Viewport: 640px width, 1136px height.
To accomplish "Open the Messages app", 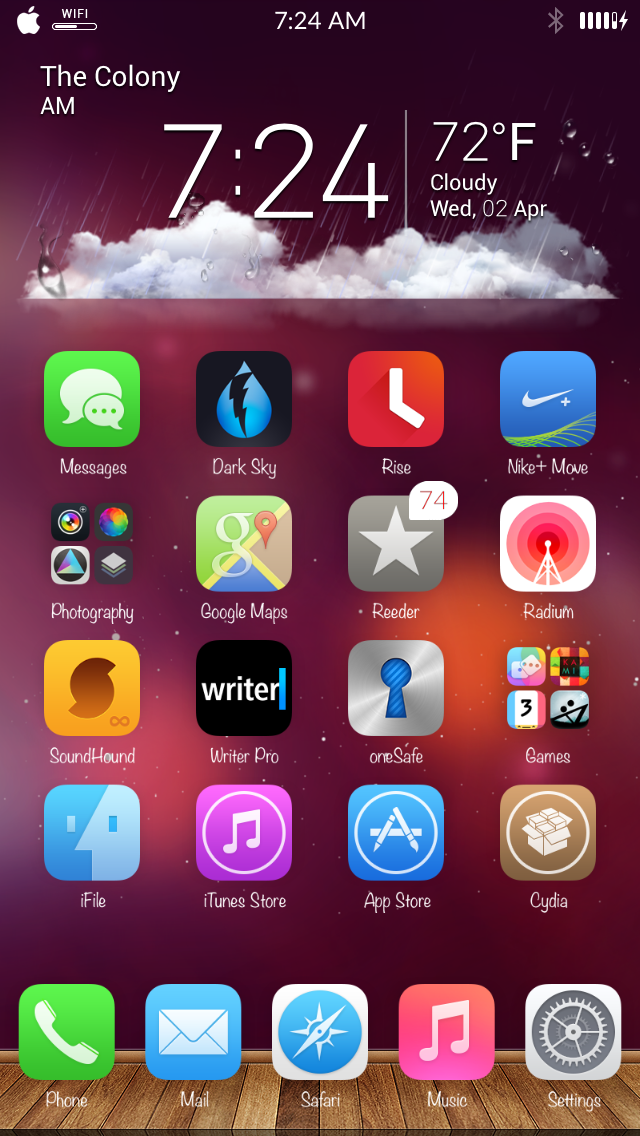I will pyautogui.click(x=92, y=399).
